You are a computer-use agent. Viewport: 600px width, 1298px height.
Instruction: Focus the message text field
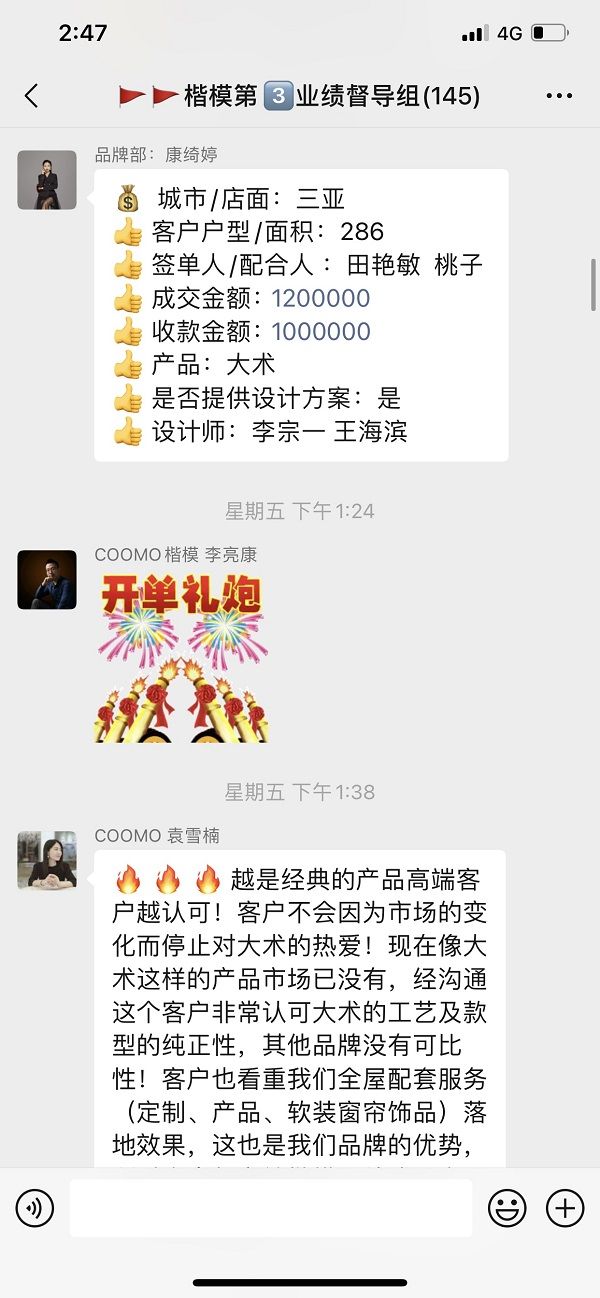coord(270,1208)
